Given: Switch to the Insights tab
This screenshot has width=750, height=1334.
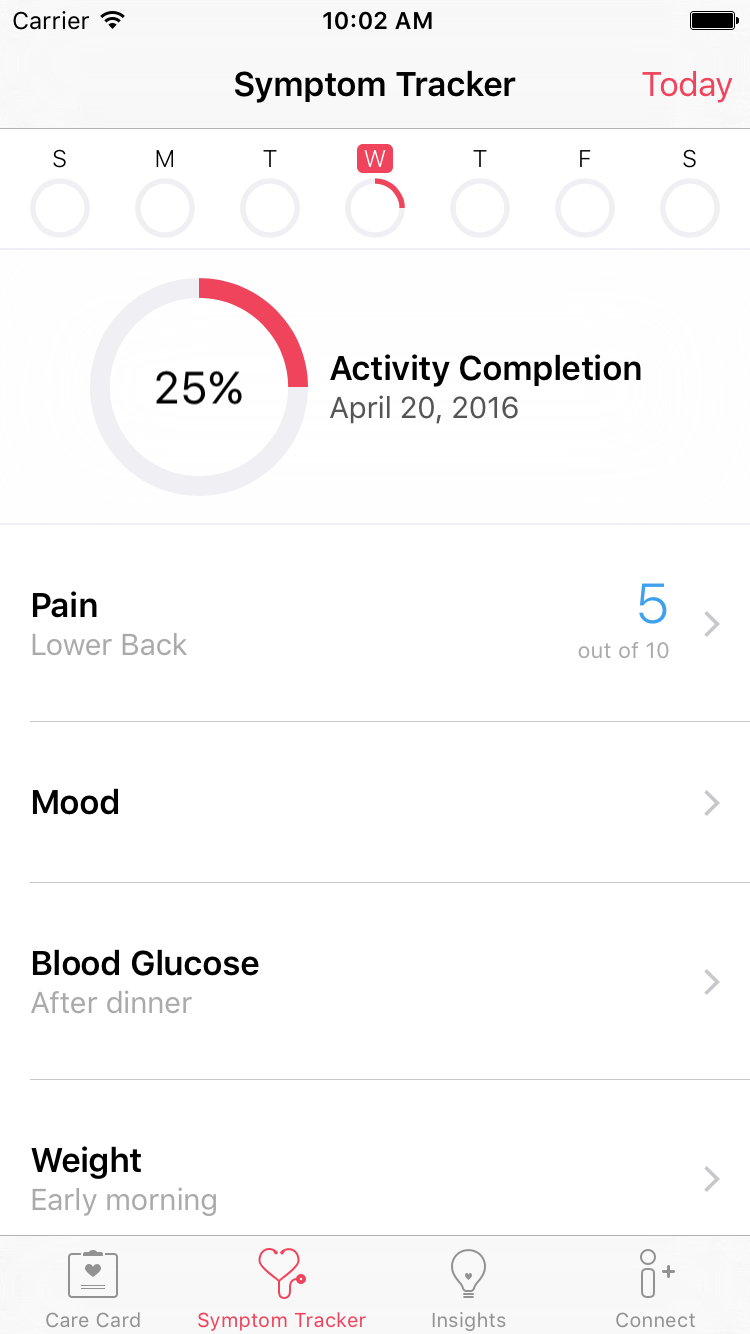Looking at the screenshot, I should [x=468, y=1287].
